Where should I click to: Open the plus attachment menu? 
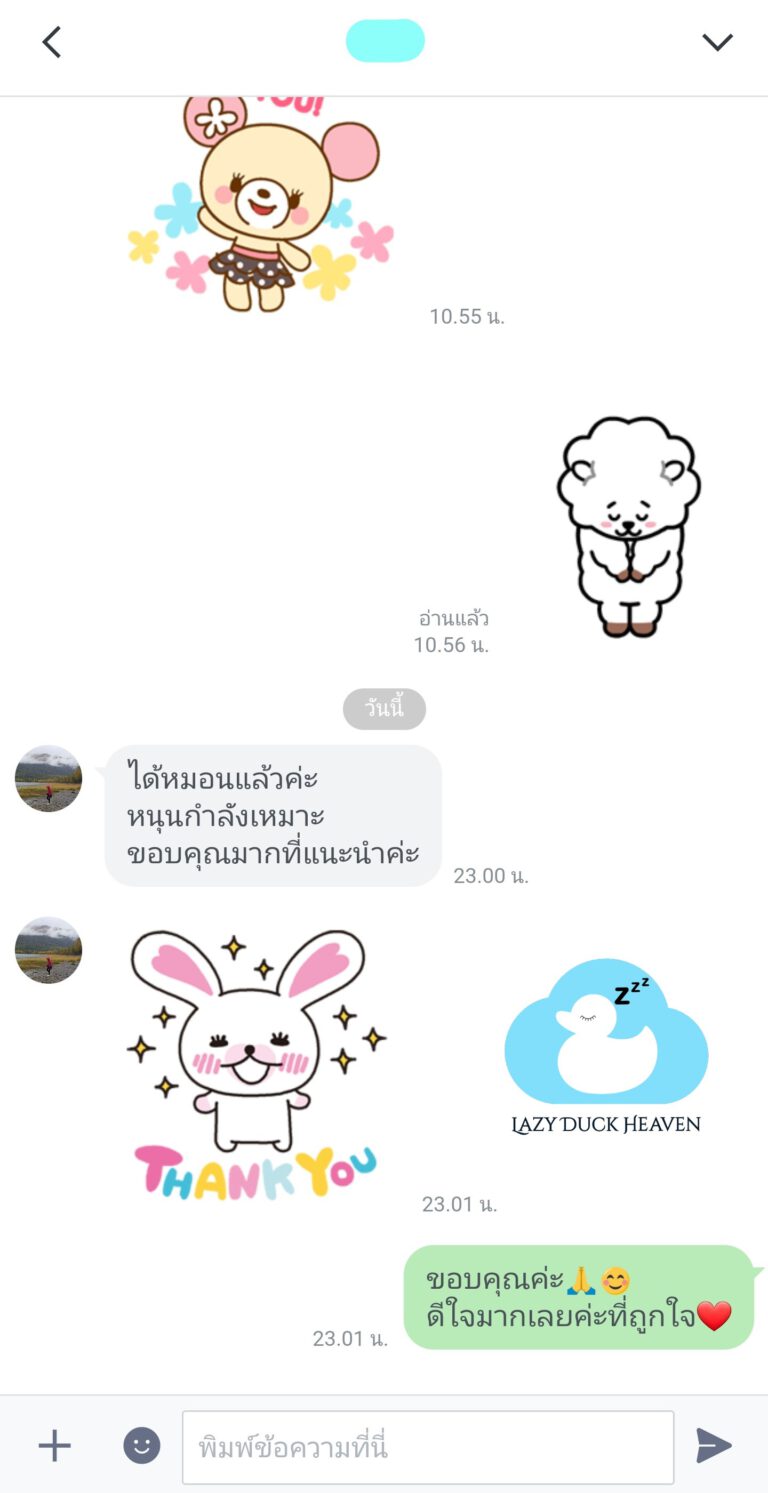pos(54,1446)
